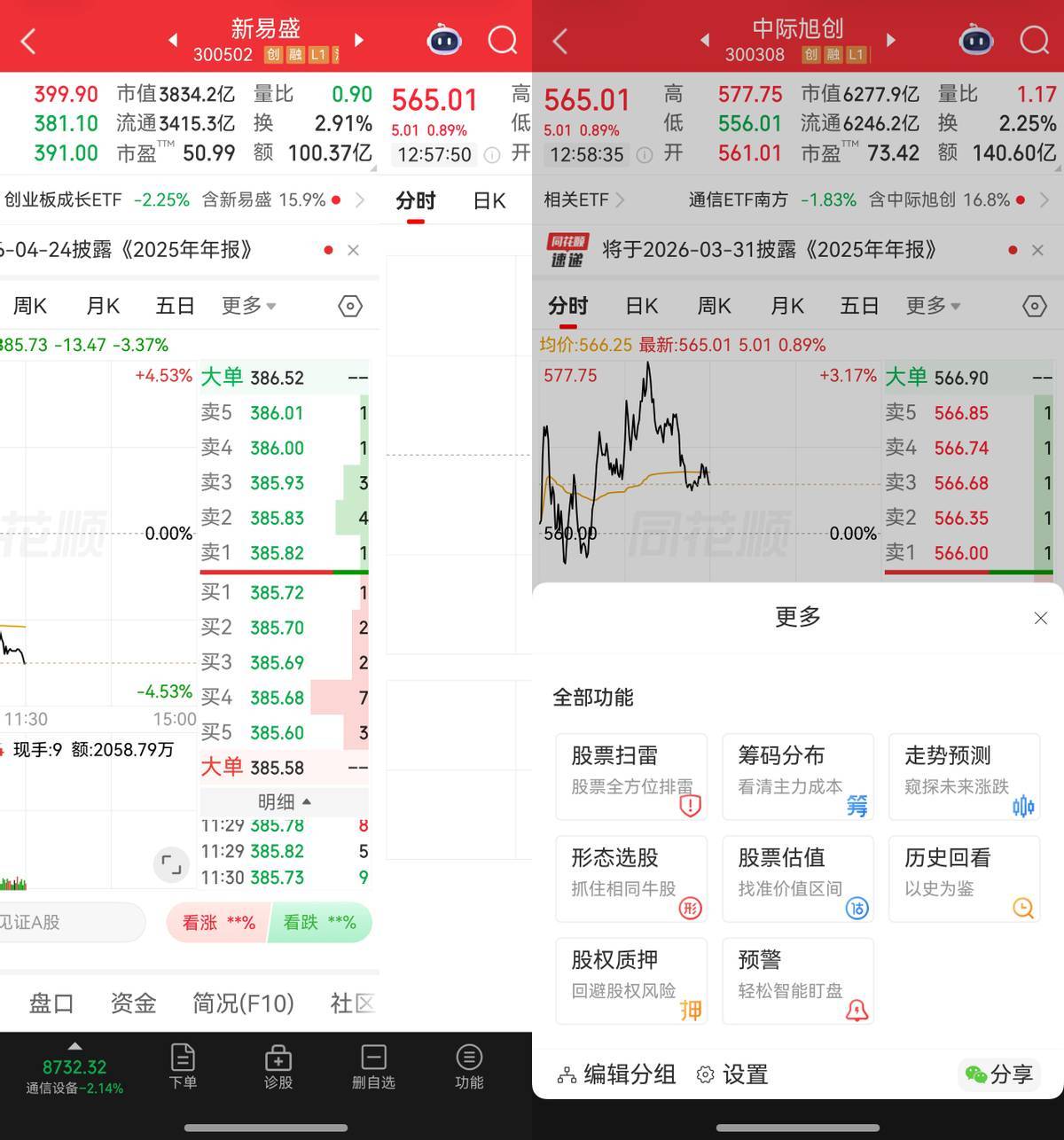Tap 编辑分组 to edit groups

pyautogui.click(x=617, y=1074)
